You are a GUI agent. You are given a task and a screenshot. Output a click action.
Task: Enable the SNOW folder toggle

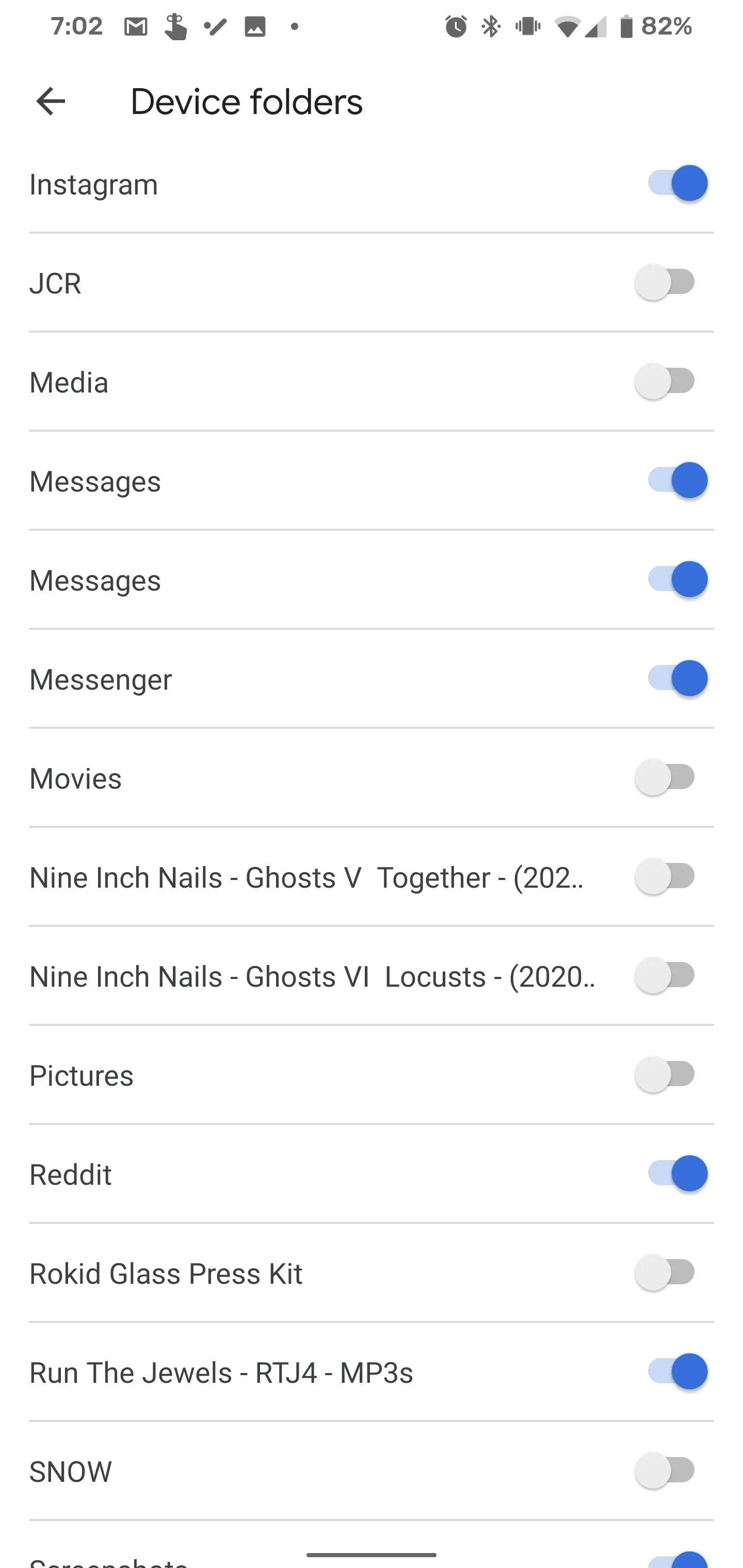pyautogui.click(x=665, y=1471)
